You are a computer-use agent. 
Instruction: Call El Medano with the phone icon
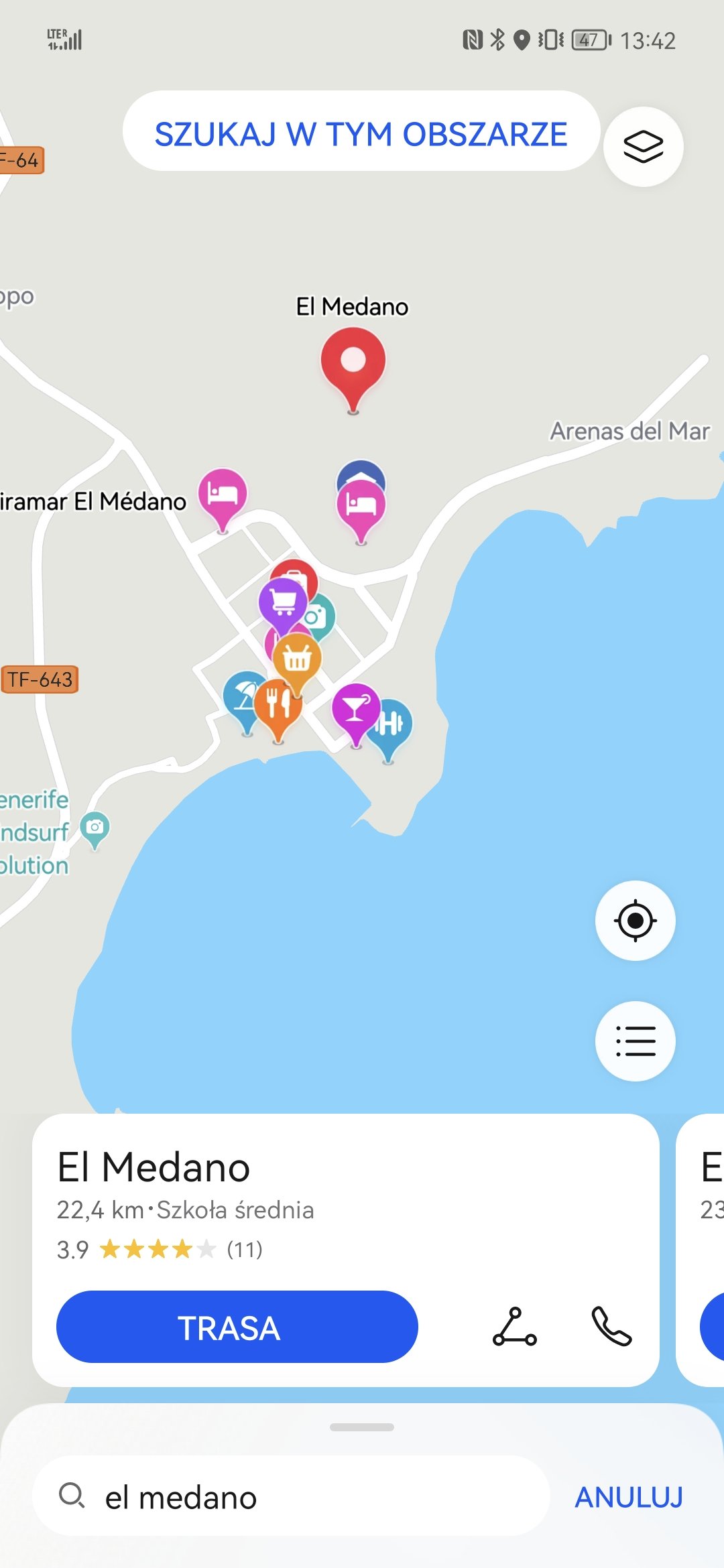pos(611,1327)
